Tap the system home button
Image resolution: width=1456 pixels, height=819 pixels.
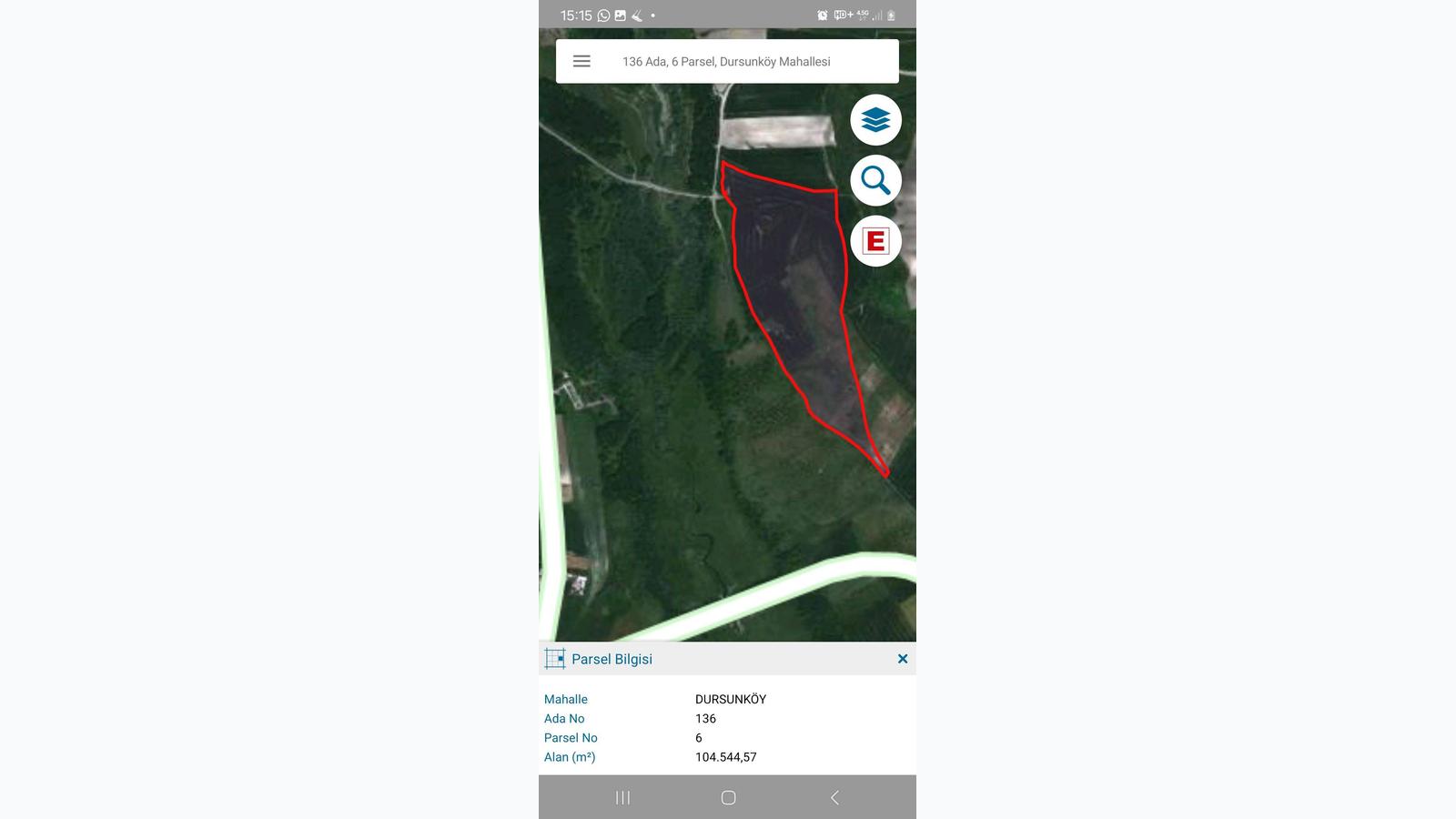tap(728, 797)
